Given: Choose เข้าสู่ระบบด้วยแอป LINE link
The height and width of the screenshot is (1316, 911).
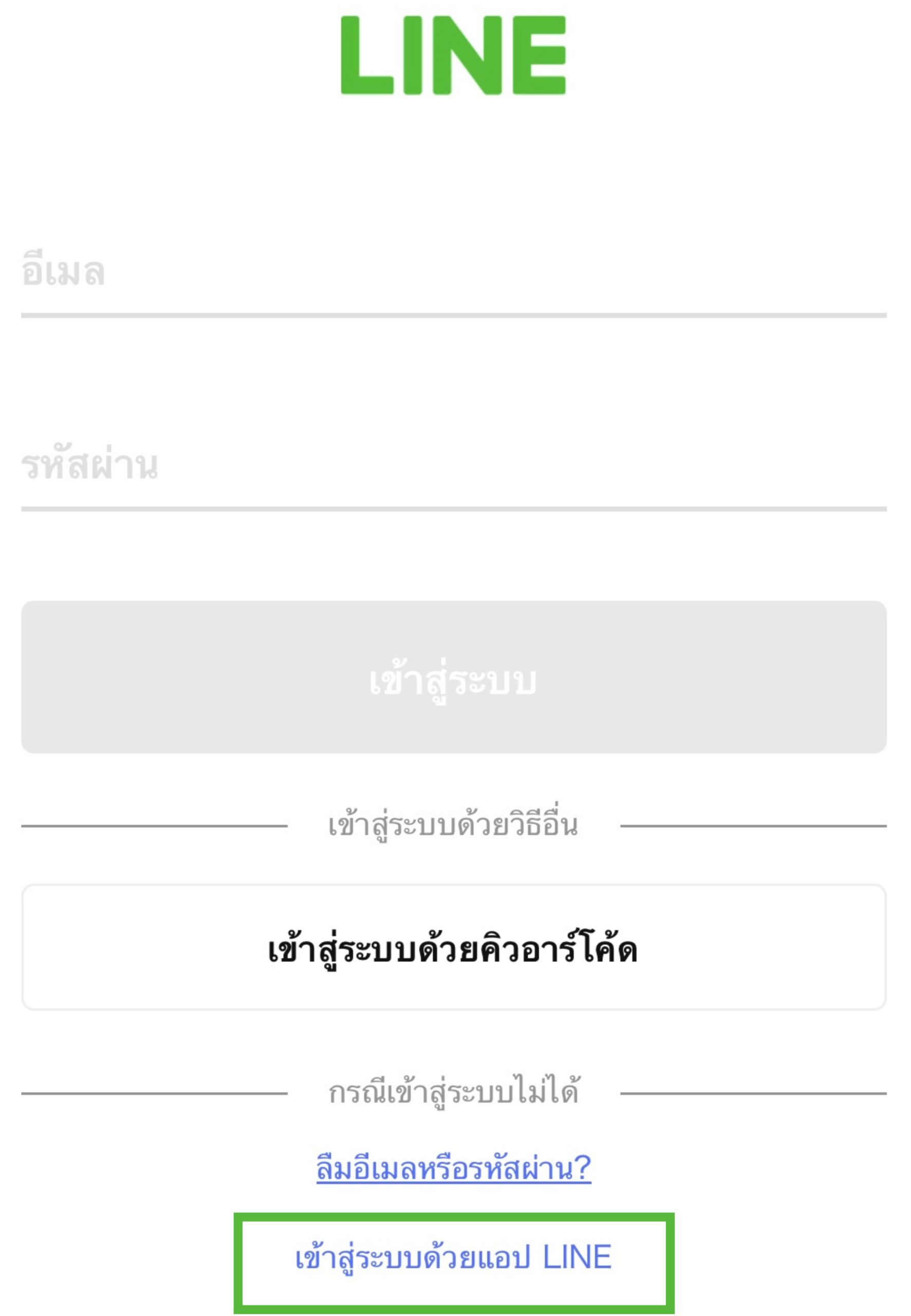Looking at the screenshot, I should click(454, 1257).
